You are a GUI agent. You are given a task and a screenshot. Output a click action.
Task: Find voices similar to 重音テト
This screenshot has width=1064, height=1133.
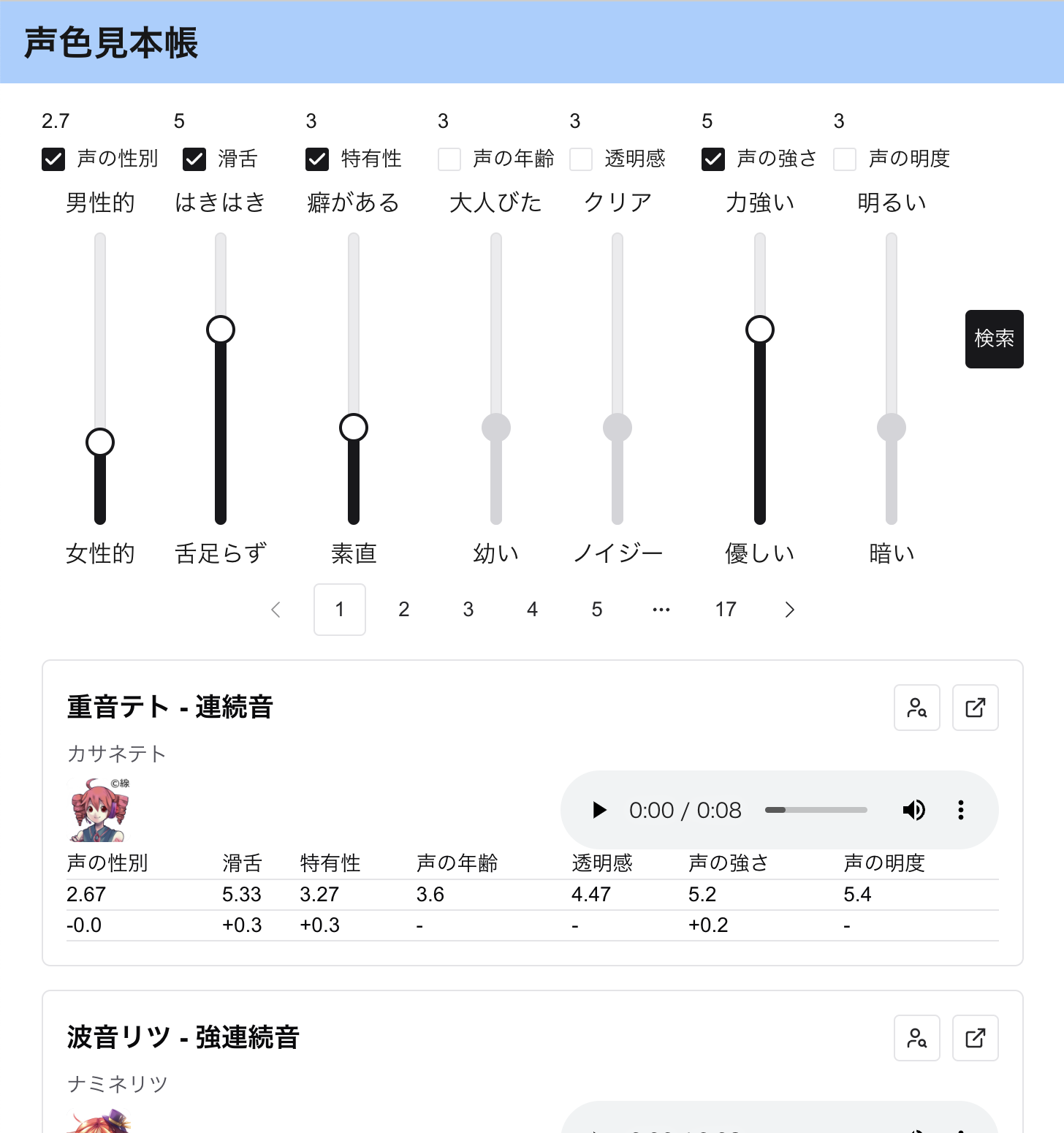pos(917,708)
